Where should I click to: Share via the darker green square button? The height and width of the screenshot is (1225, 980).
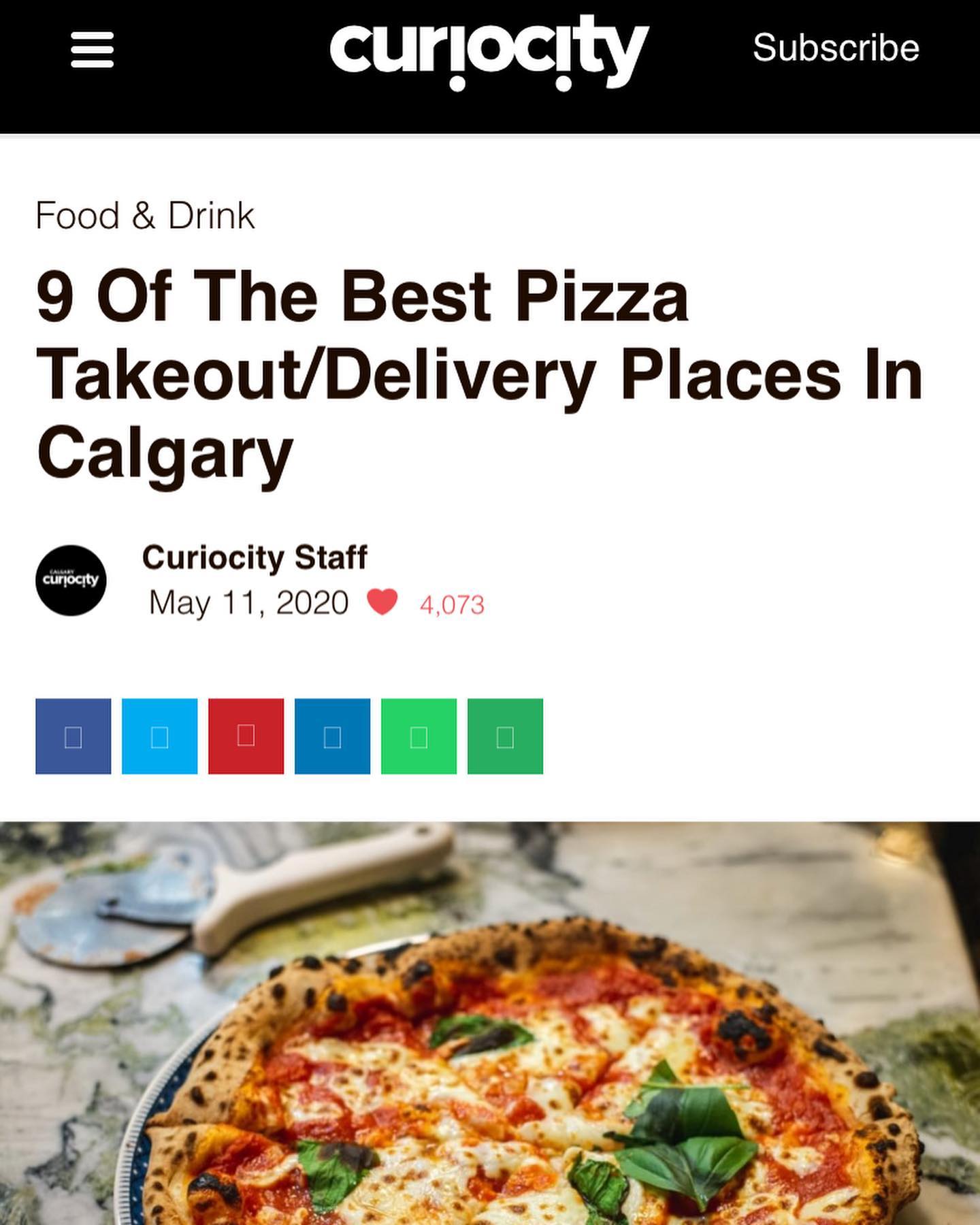tap(505, 736)
